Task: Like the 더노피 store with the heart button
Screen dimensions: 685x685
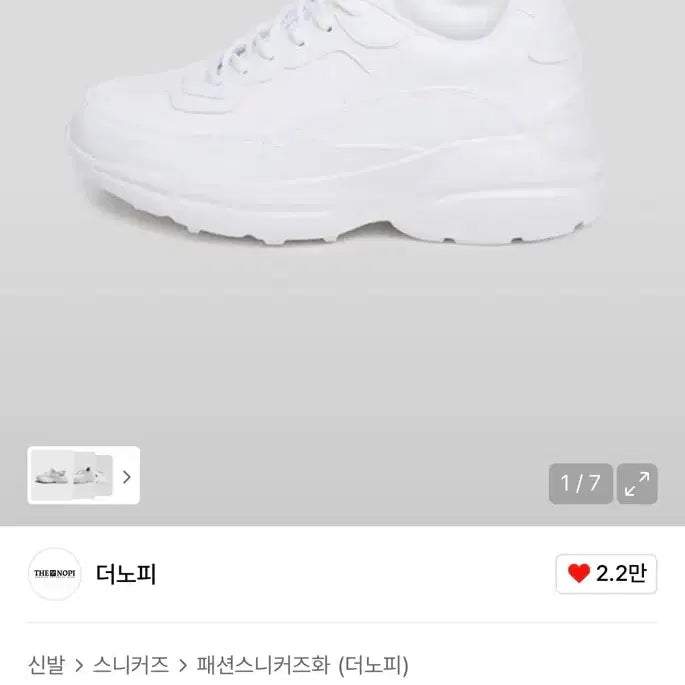Action: (607, 573)
